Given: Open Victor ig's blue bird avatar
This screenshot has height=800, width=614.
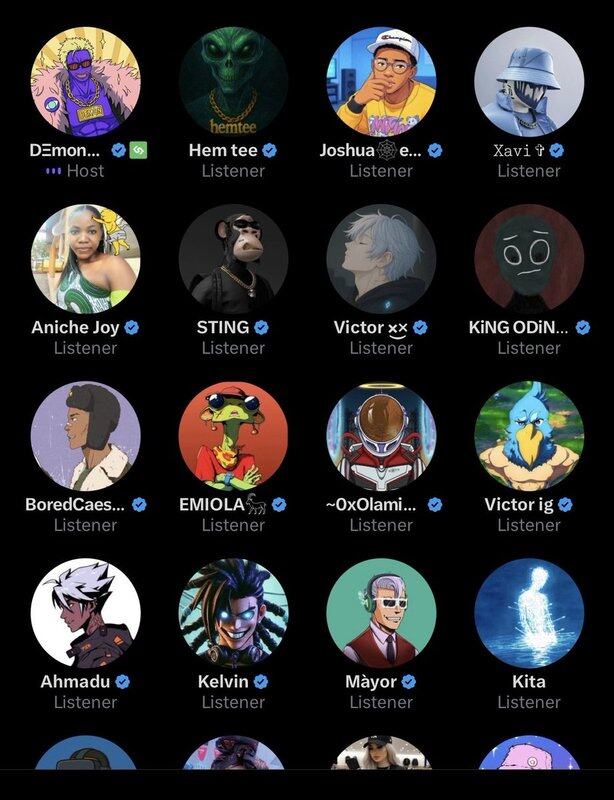Looking at the screenshot, I should point(529,435).
